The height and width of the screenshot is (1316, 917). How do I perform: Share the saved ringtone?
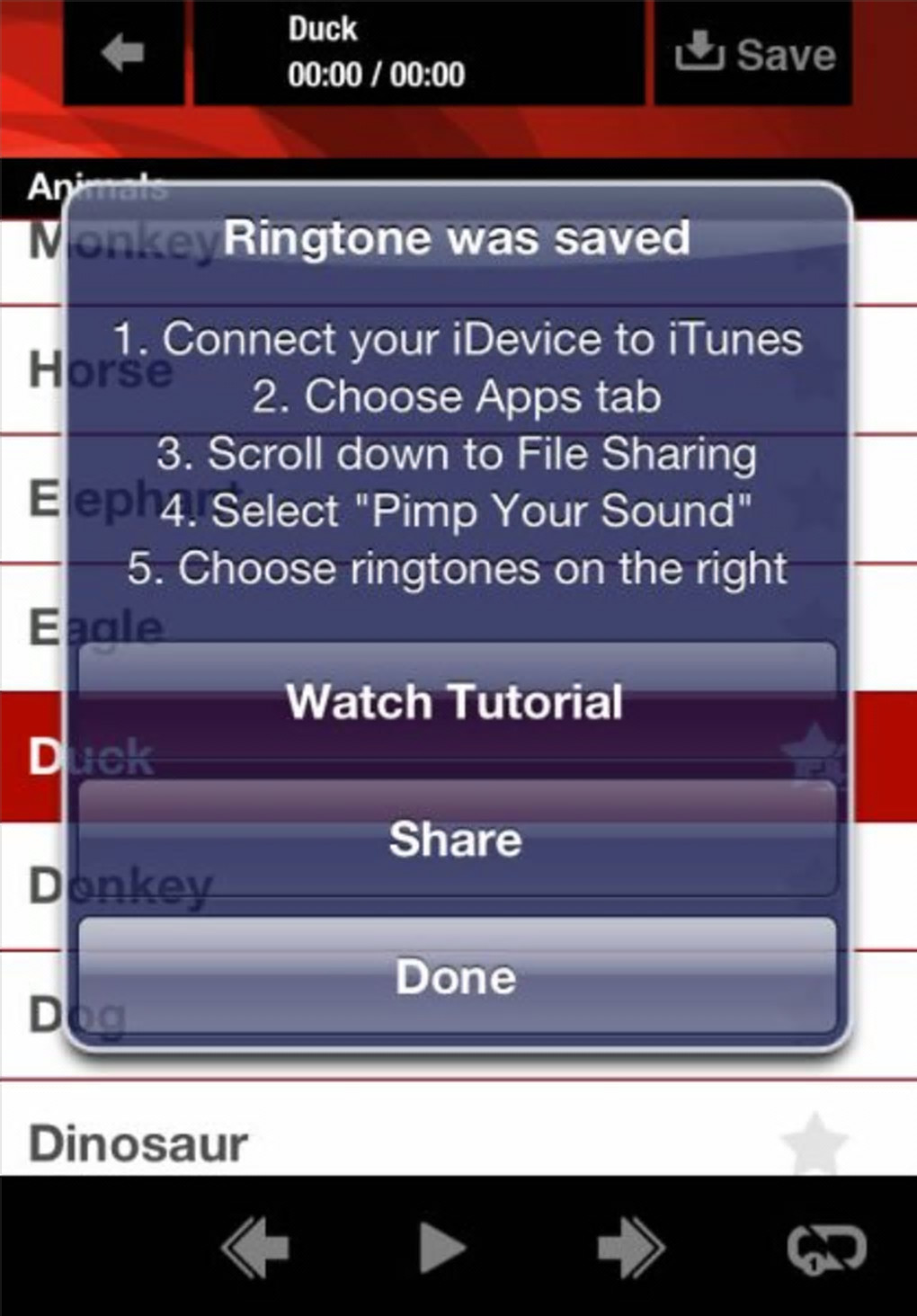click(457, 840)
